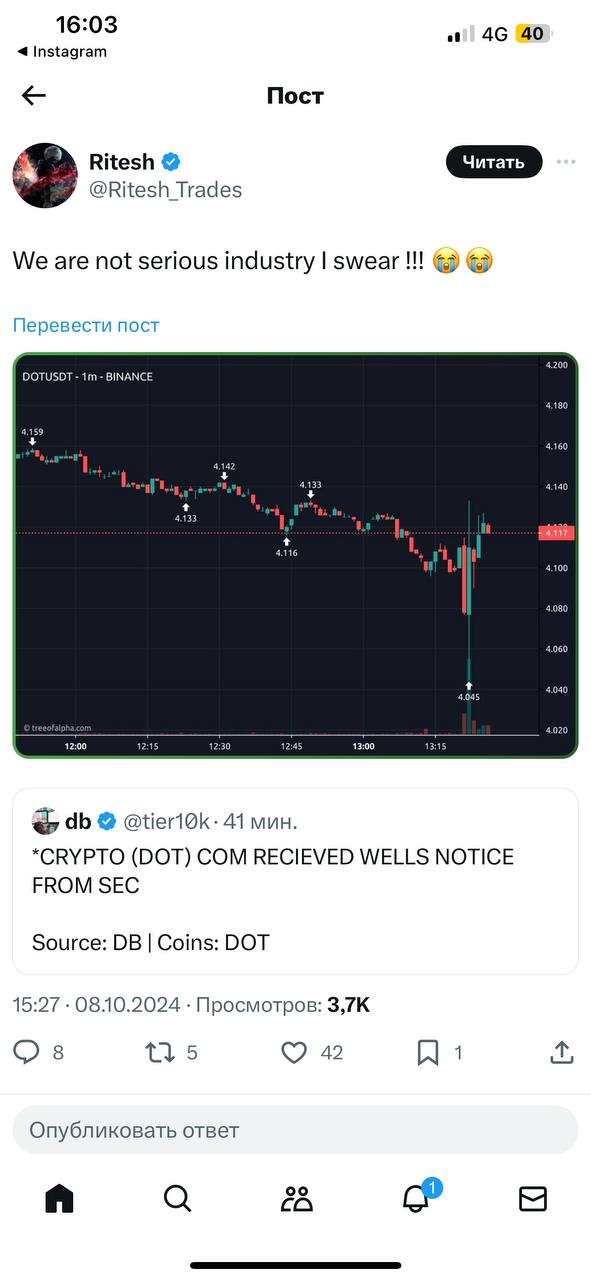Share the post

pos(562,1052)
